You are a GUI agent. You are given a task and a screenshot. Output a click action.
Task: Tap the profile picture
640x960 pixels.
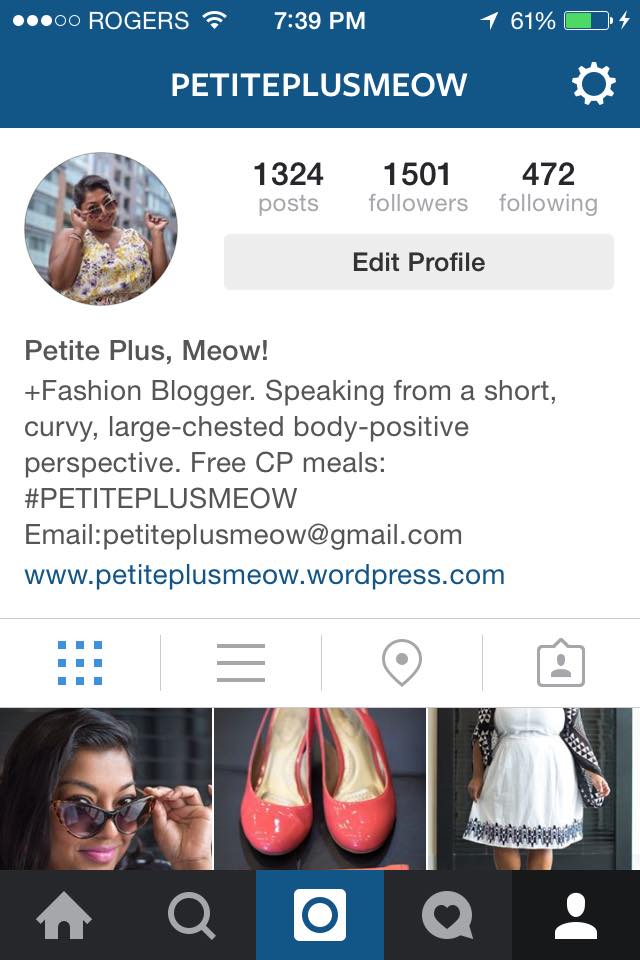(100, 229)
